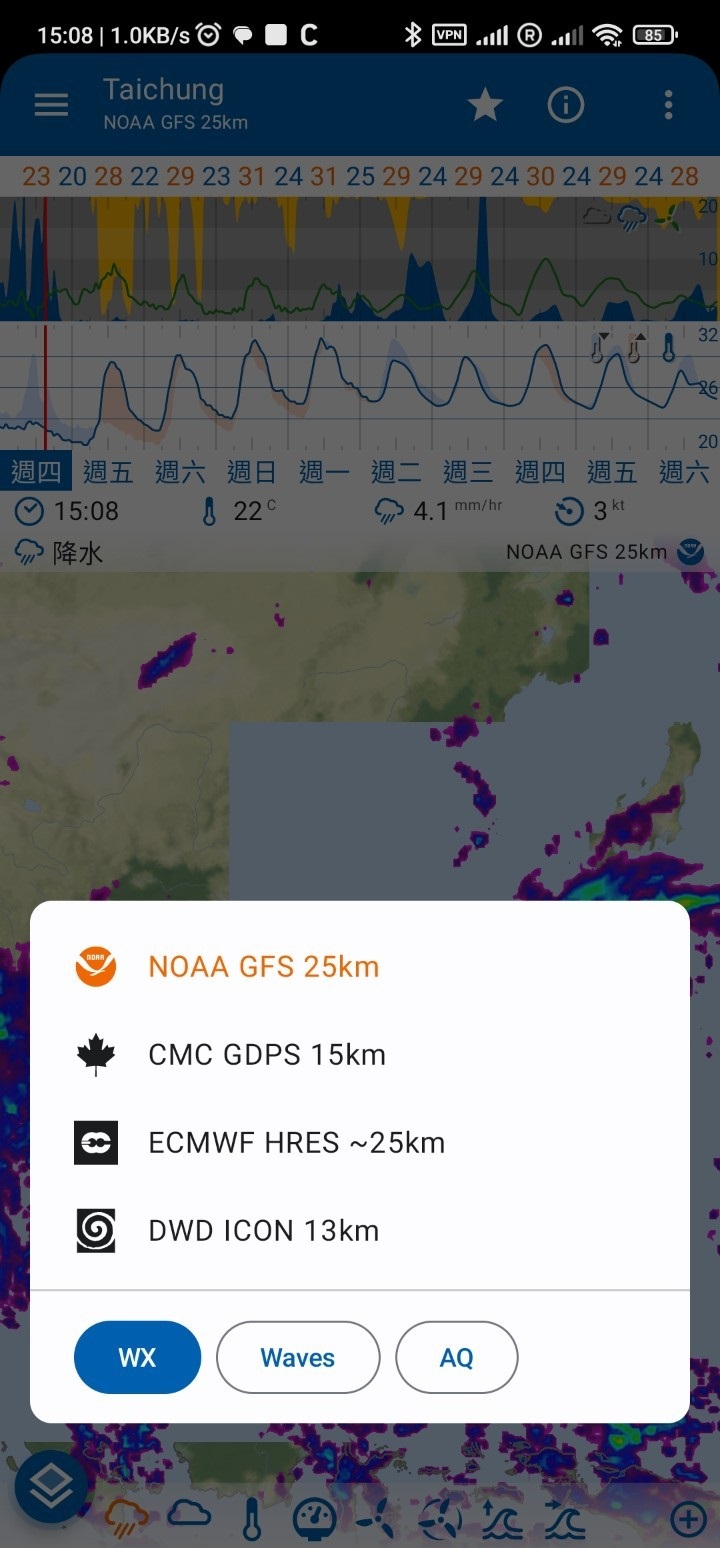Viewport: 720px width, 1548px height.
Task: Open the map layers button
Action: [50, 1488]
